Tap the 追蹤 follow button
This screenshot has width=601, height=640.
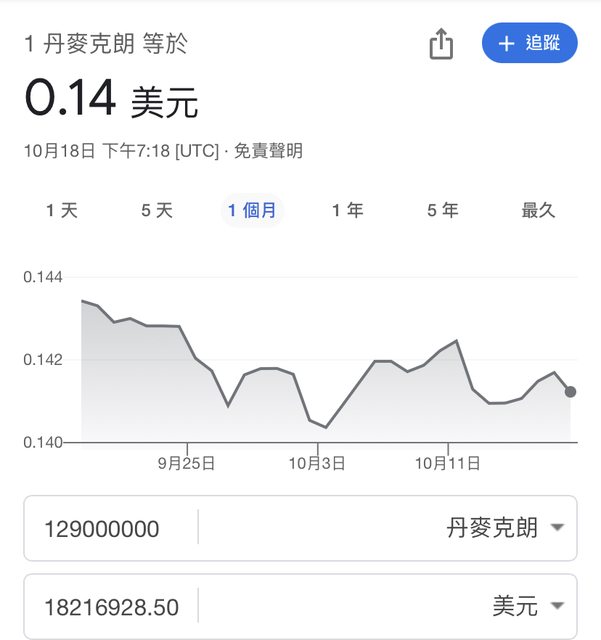pyautogui.click(x=529, y=43)
